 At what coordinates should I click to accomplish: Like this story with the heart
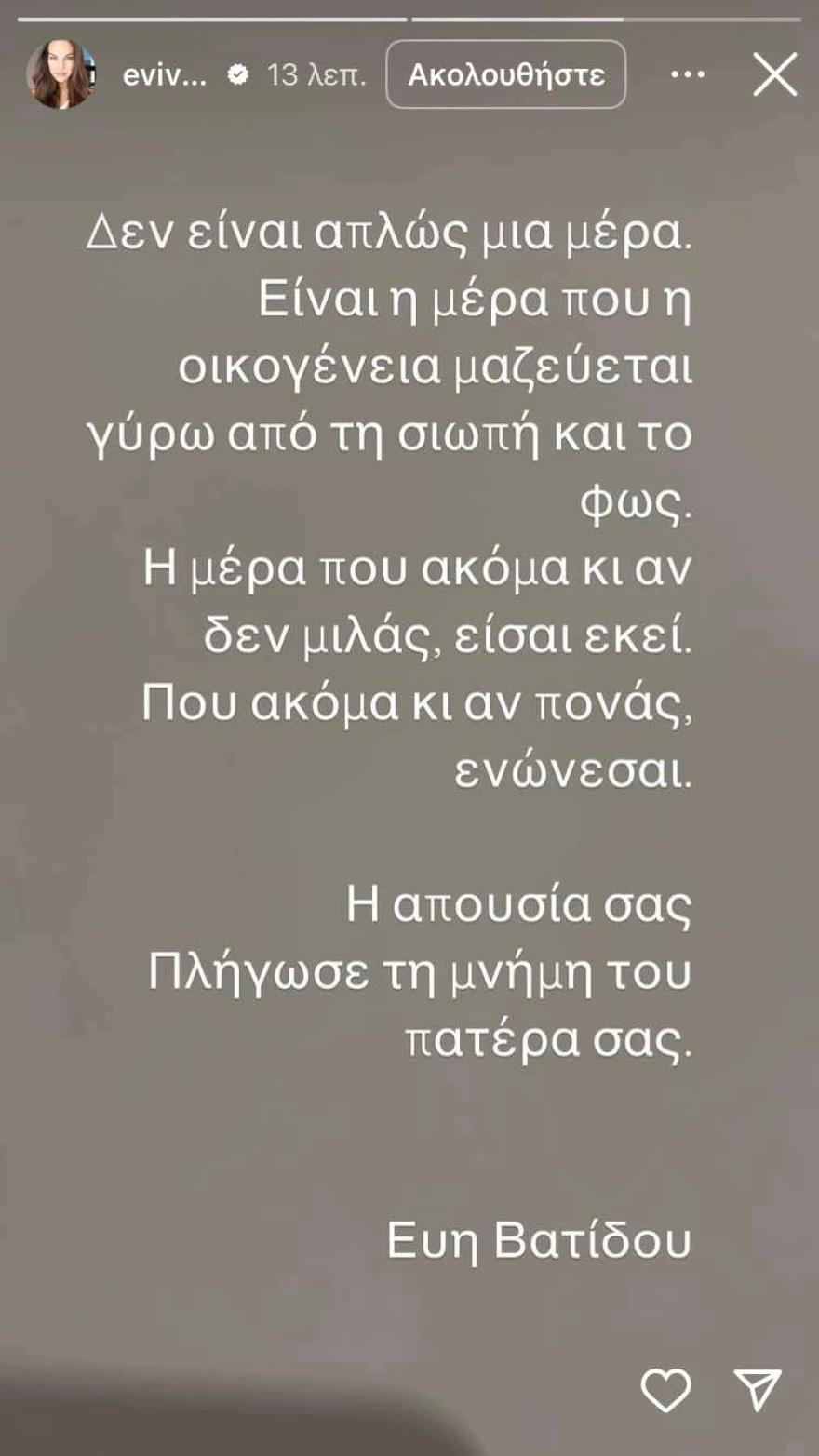(x=666, y=1390)
